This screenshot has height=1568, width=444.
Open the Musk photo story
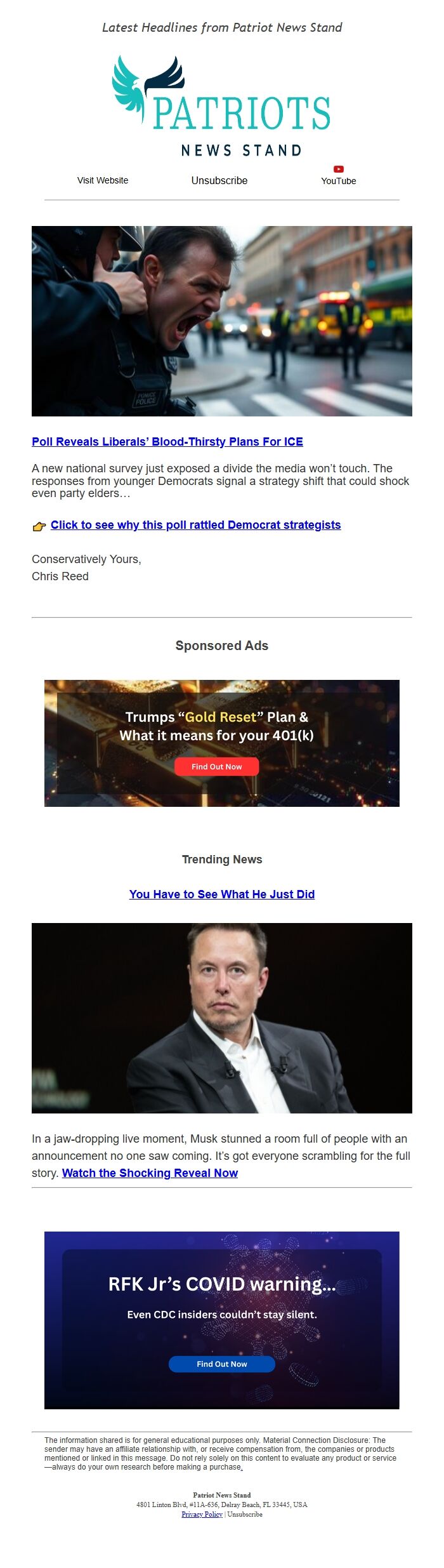point(222,1018)
